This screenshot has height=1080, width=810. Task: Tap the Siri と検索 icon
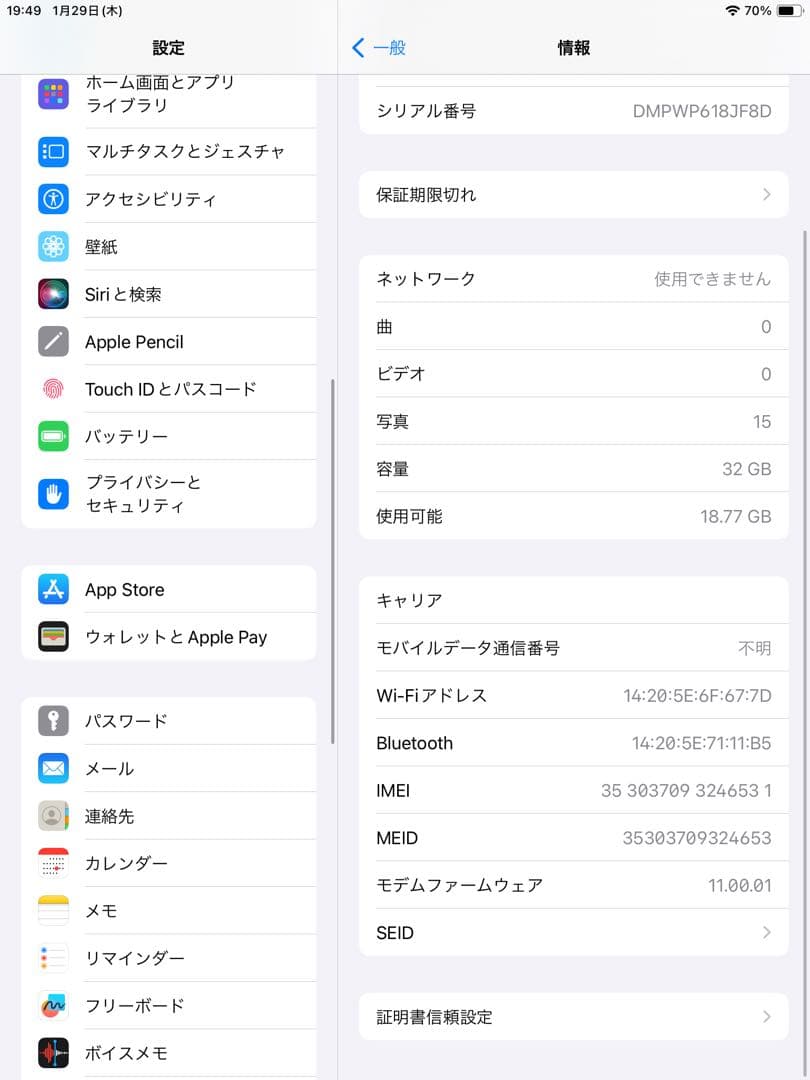point(53,294)
